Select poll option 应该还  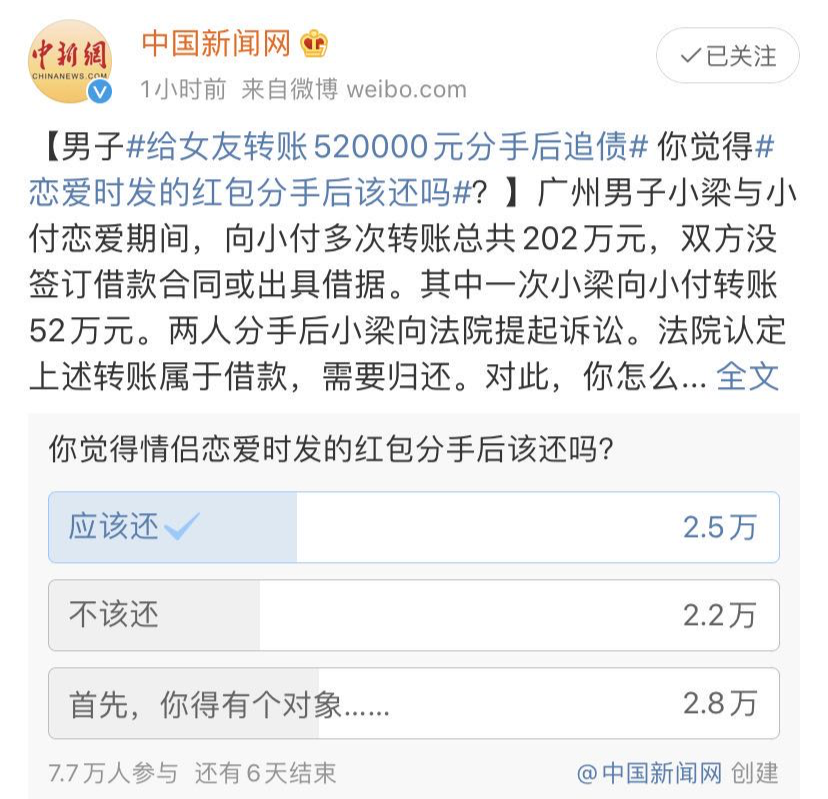(x=413, y=527)
